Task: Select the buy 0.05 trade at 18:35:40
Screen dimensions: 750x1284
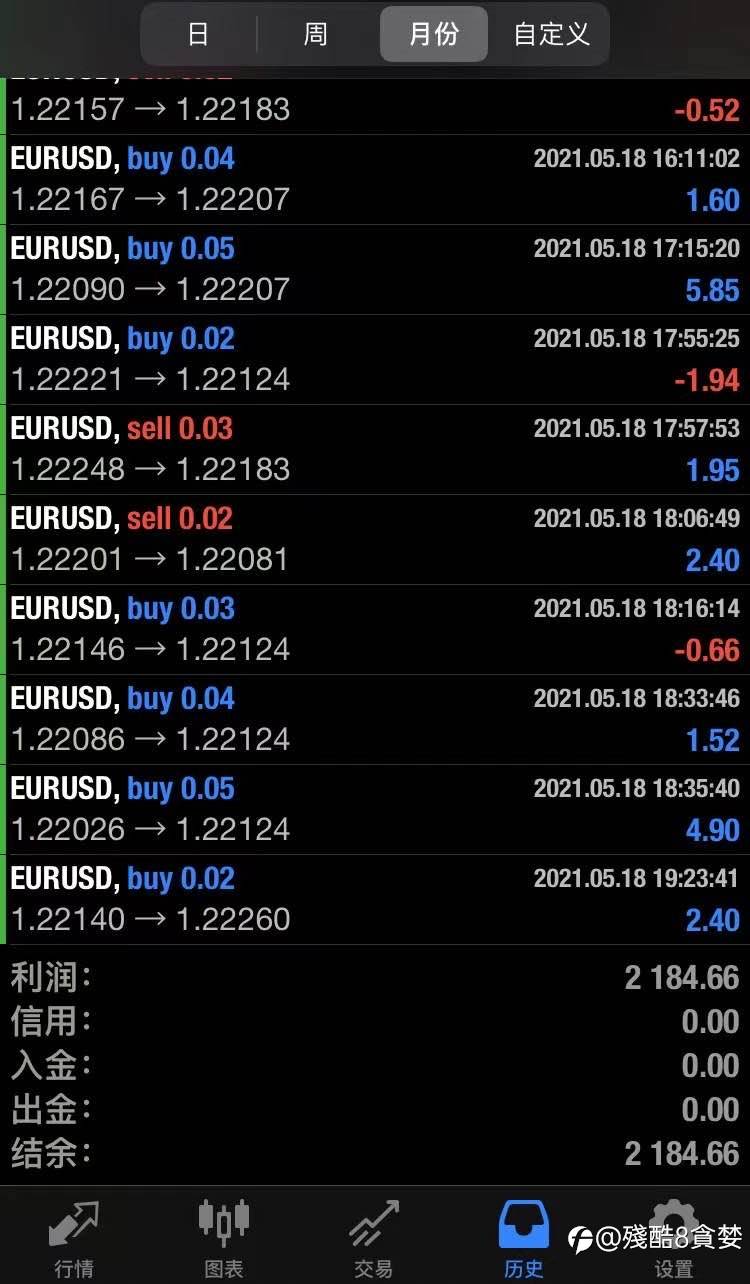Action: click(375, 810)
